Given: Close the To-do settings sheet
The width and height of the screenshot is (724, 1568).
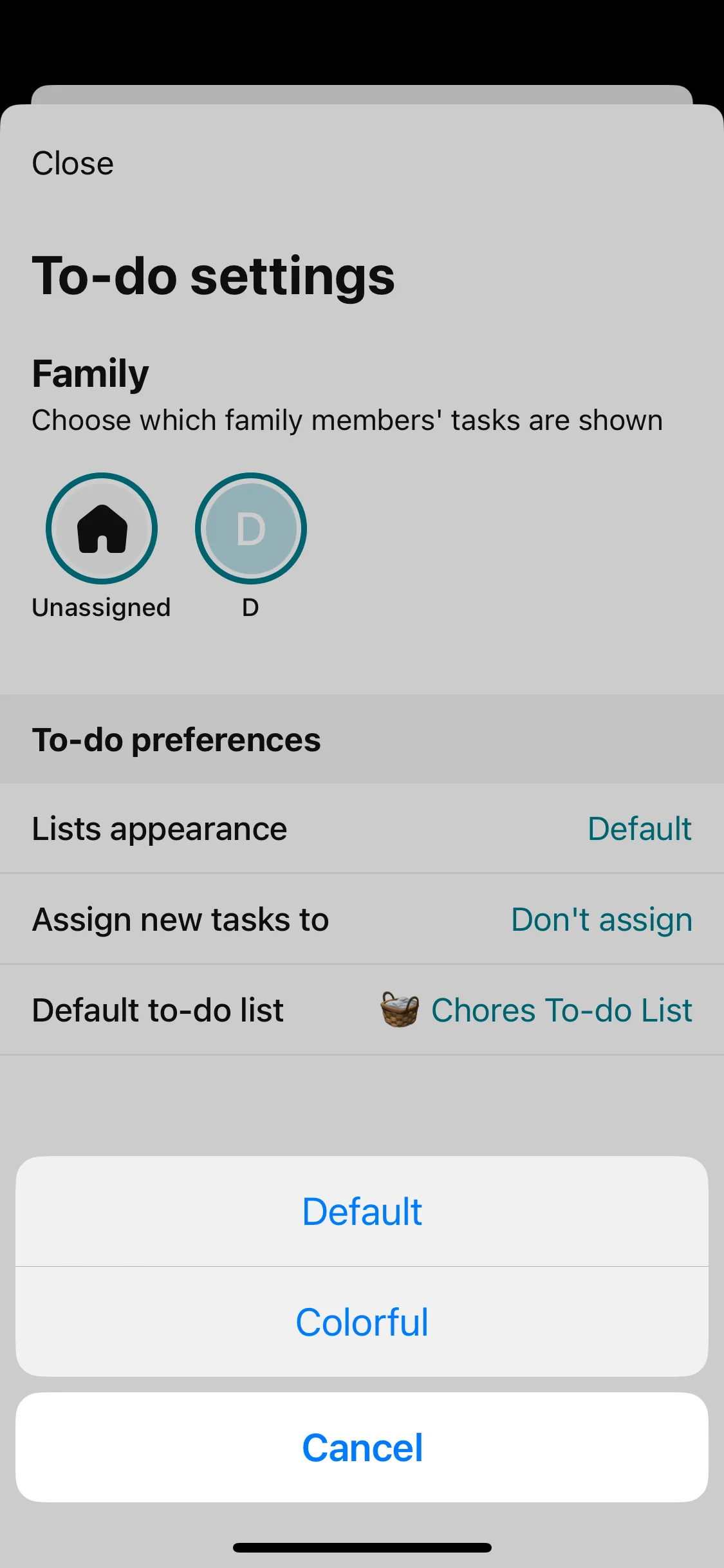Looking at the screenshot, I should [x=71, y=162].
